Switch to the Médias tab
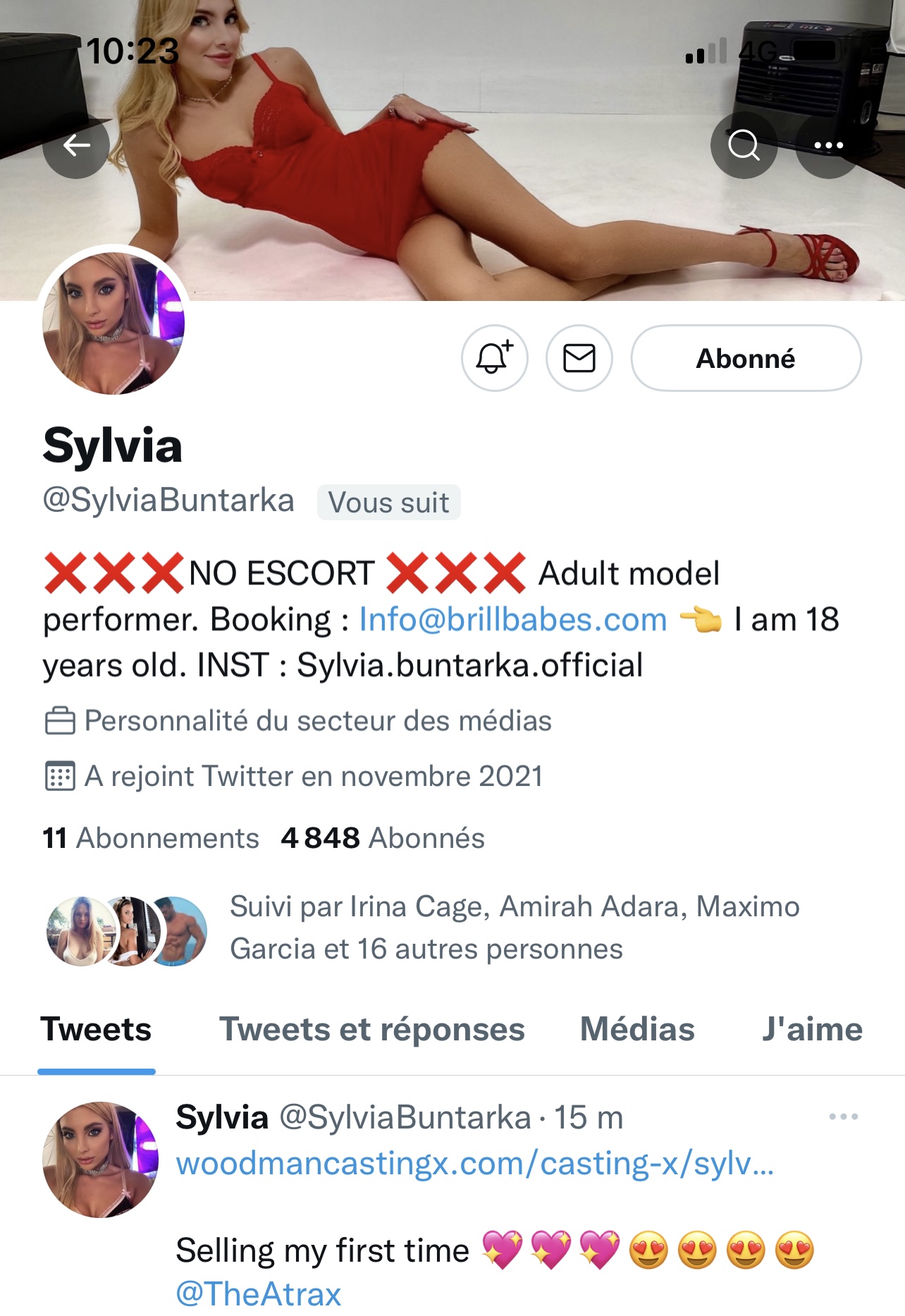Image resolution: width=905 pixels, height=1316 pixels. click(637, 1029)
